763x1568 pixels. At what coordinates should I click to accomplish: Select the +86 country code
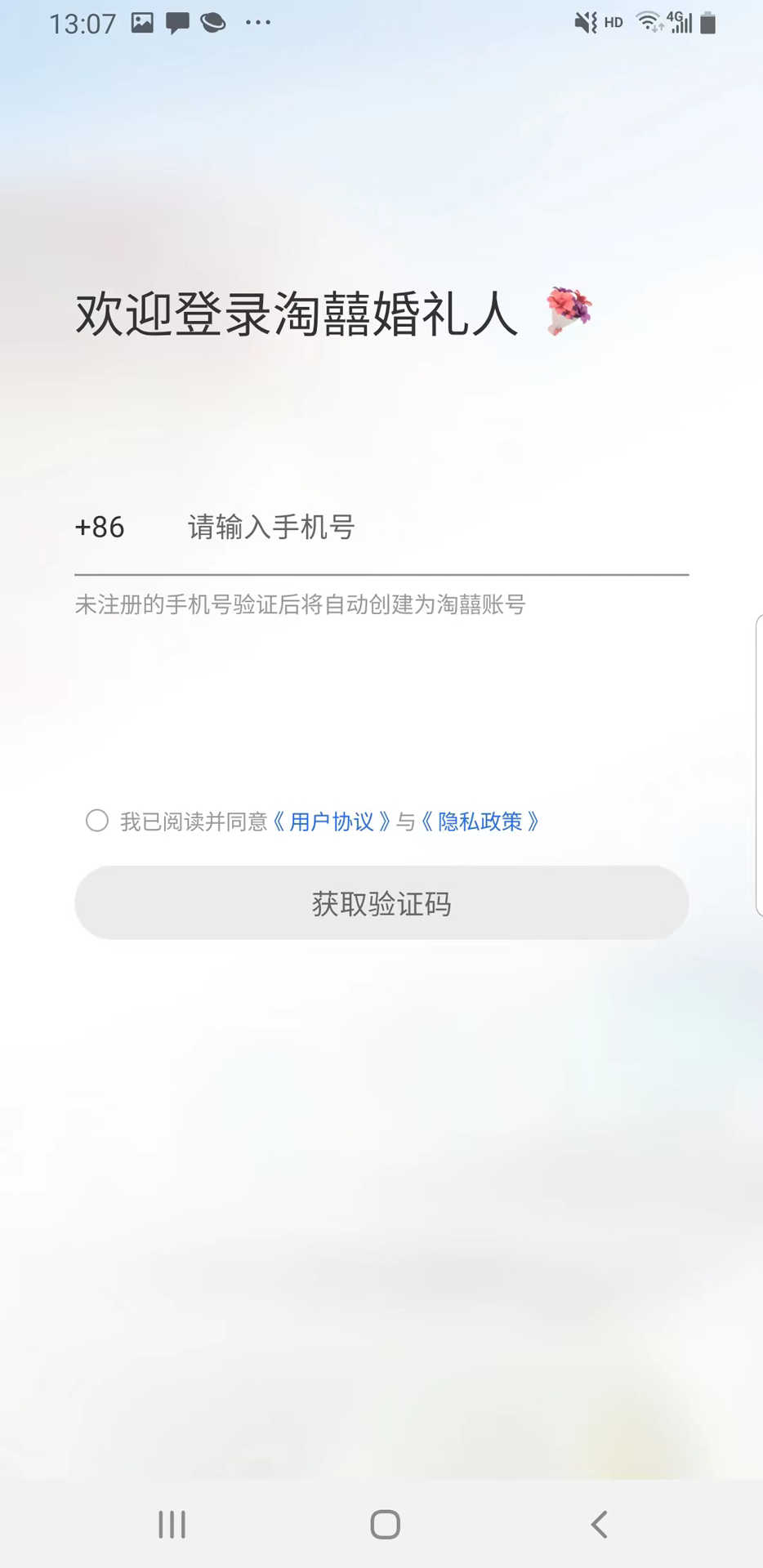pyautogui.click(x=100, y=528)
